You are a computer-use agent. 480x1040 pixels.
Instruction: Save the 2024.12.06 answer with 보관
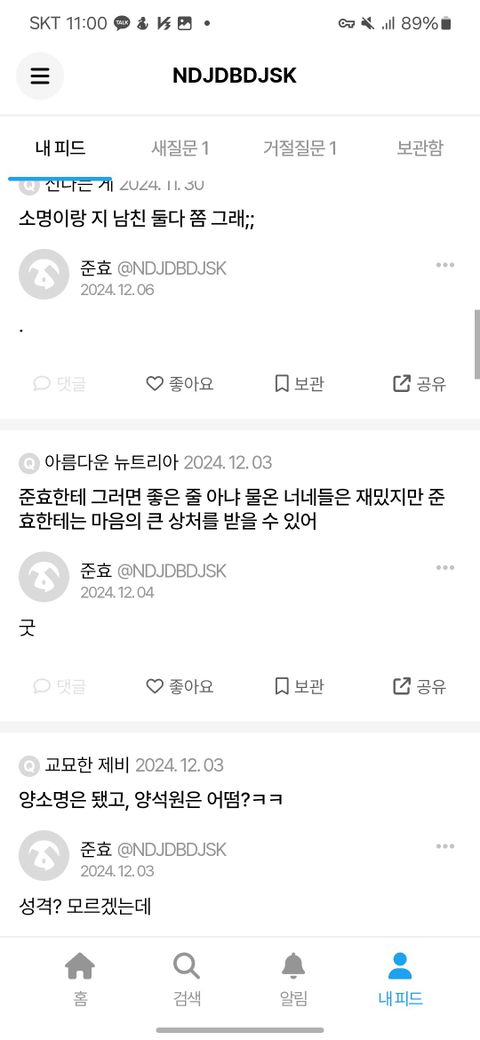[x=299, y=383]
